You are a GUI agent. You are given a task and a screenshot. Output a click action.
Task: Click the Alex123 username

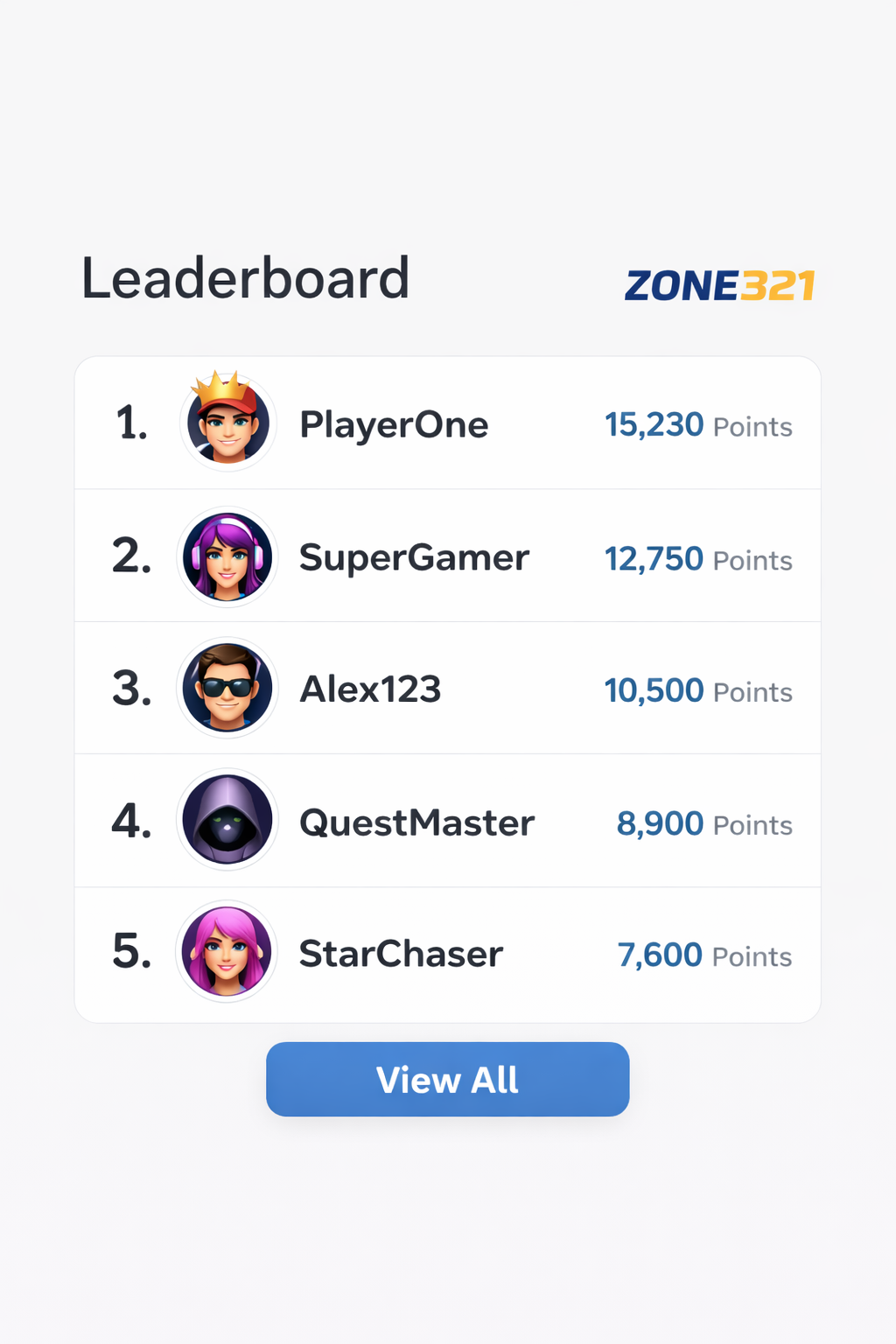click(x=370, y=689)
